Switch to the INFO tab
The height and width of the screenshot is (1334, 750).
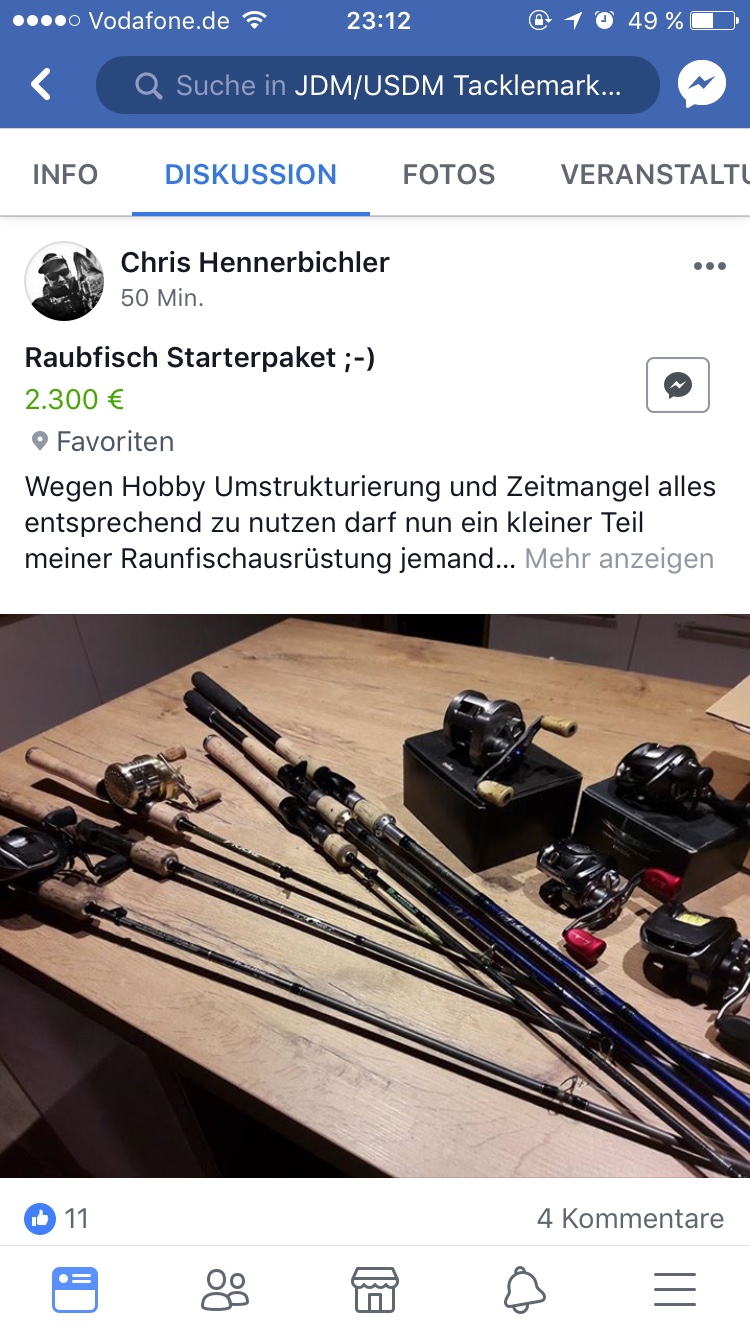tap(65, 174)
